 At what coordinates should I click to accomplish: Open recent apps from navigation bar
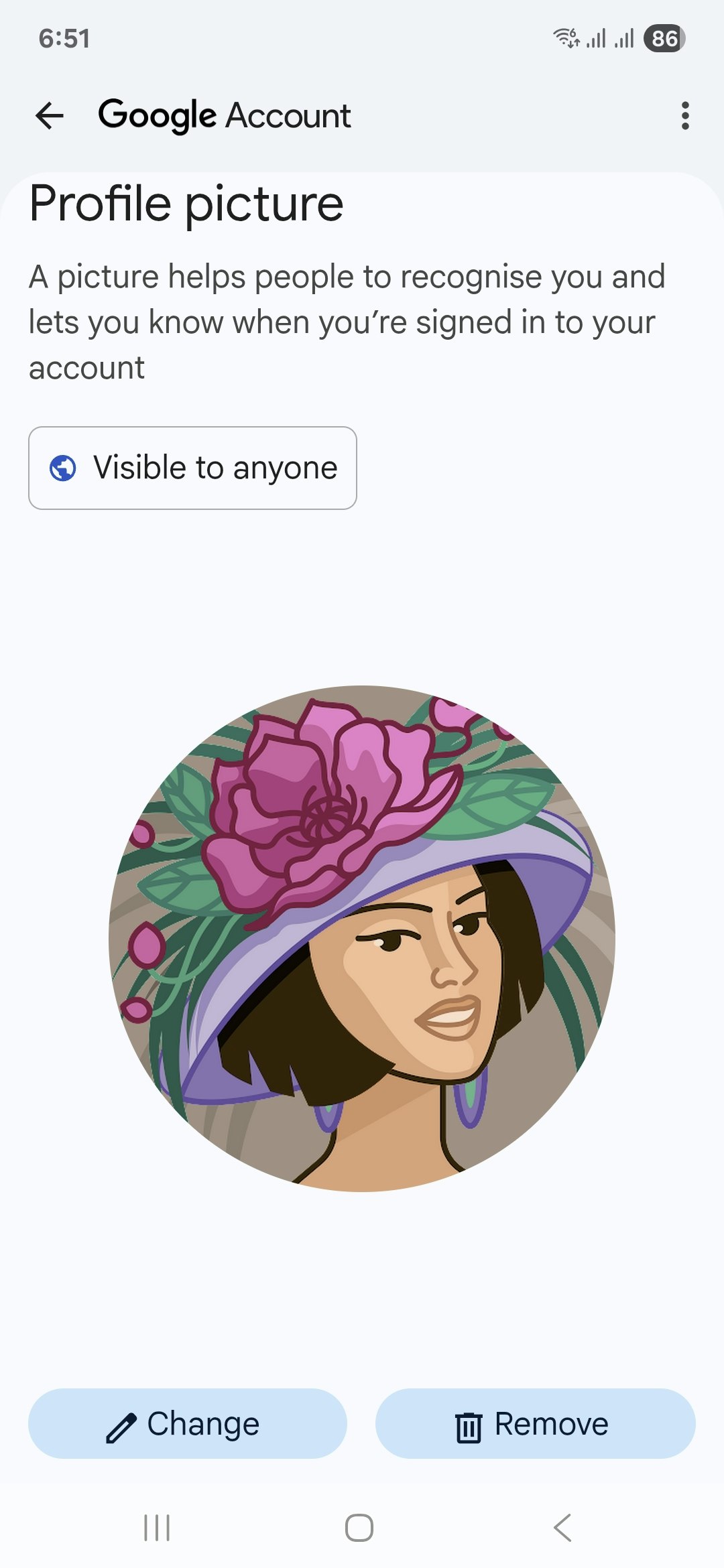click(157, 1528)
